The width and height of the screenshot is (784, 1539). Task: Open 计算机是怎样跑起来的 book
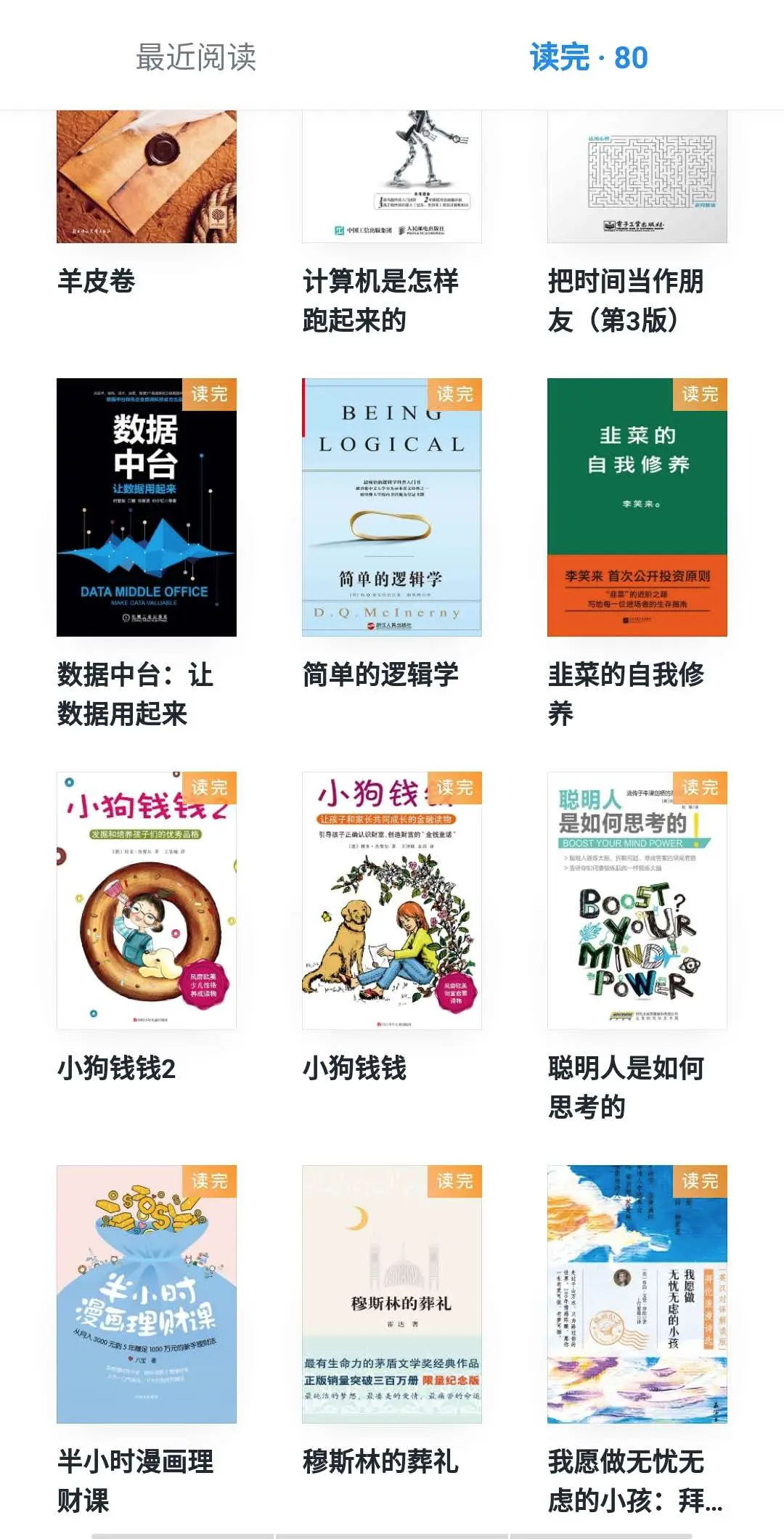391,178
